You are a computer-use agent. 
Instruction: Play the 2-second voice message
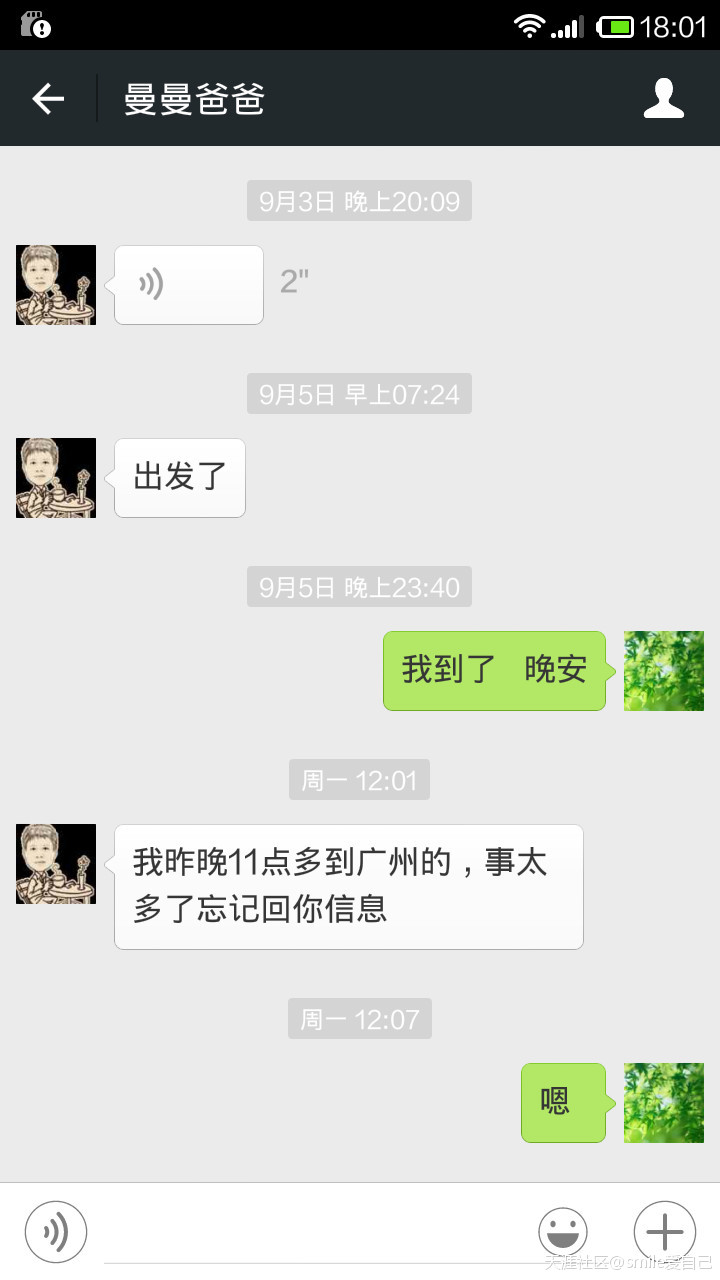189,285
